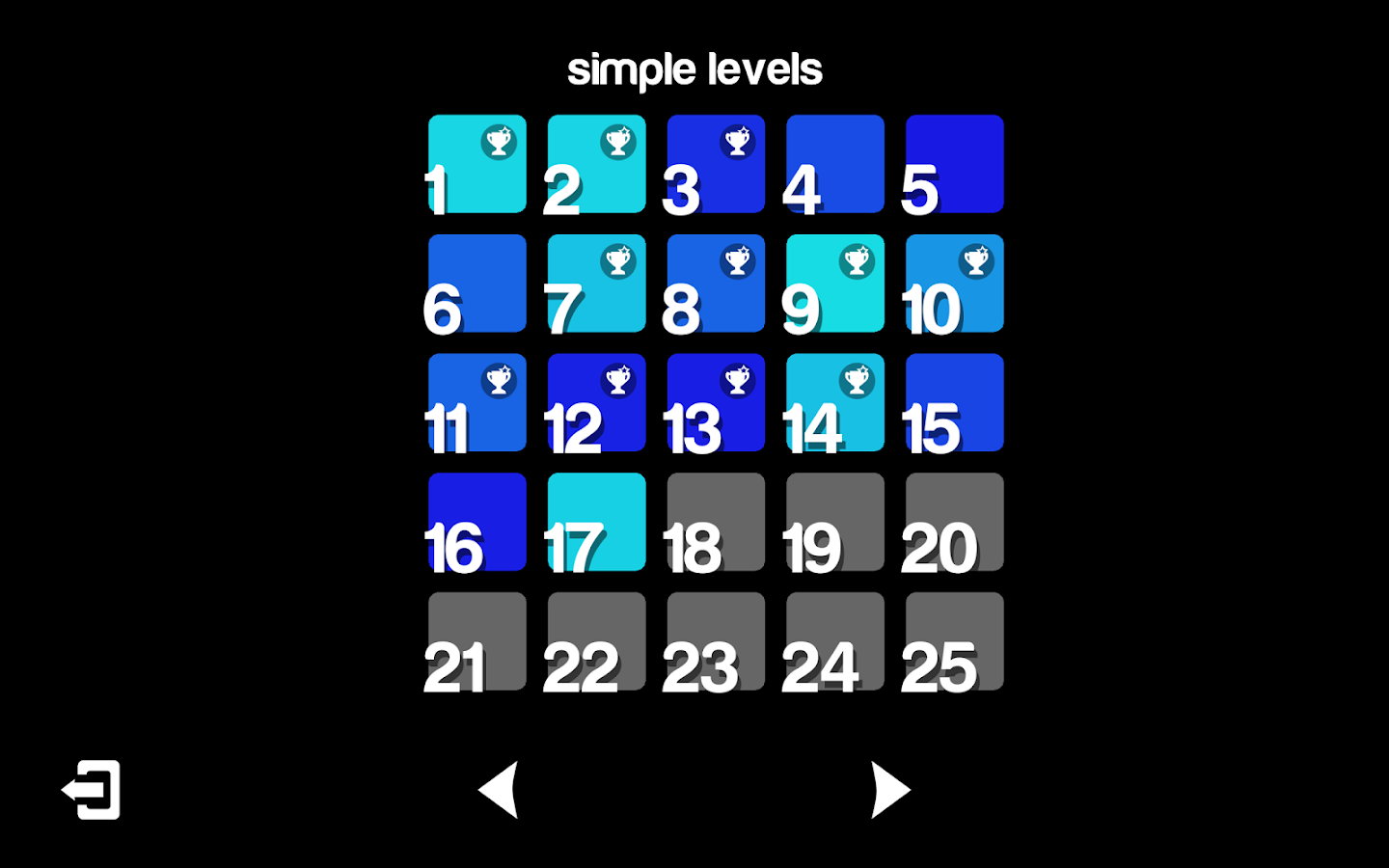
Task: Open level 5
Action: 954,164
